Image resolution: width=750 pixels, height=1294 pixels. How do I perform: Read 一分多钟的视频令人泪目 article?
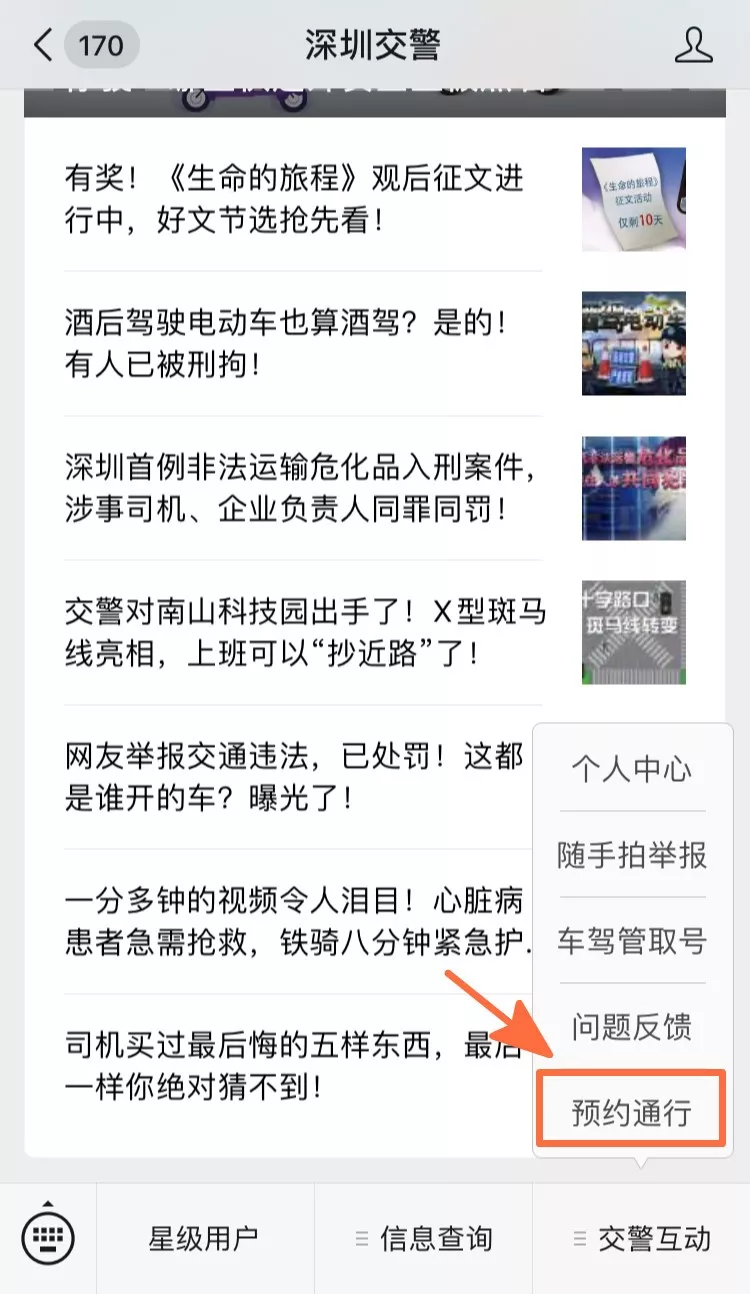290,921
